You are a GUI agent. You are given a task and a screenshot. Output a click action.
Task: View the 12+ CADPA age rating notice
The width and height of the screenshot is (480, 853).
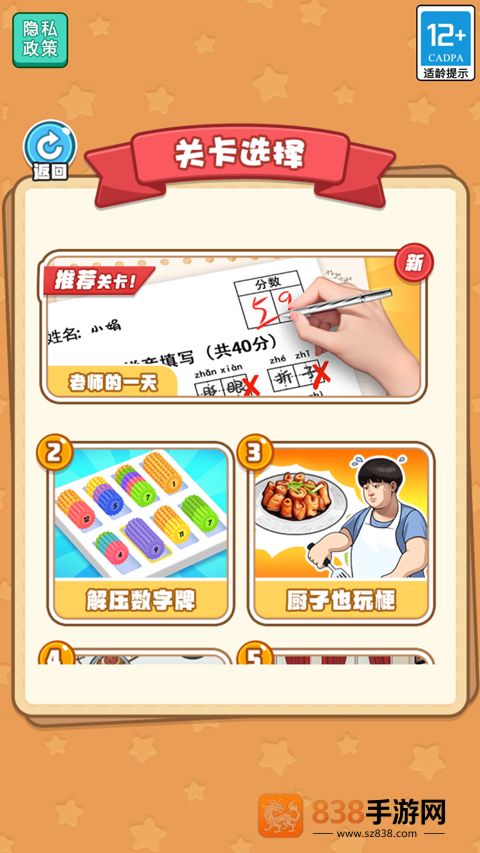click(445, 43)
